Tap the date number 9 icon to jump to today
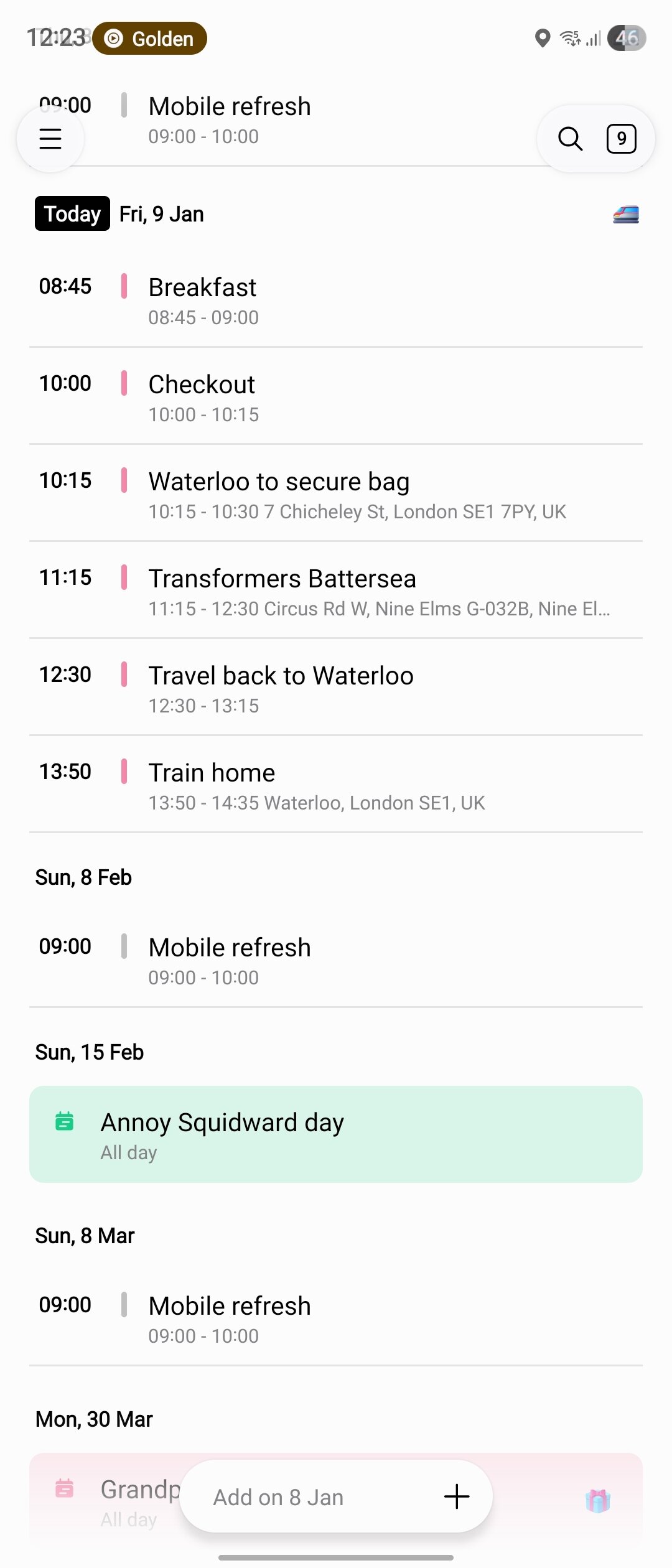Viewport: 672px width, 1568px height. pos(621,139)
